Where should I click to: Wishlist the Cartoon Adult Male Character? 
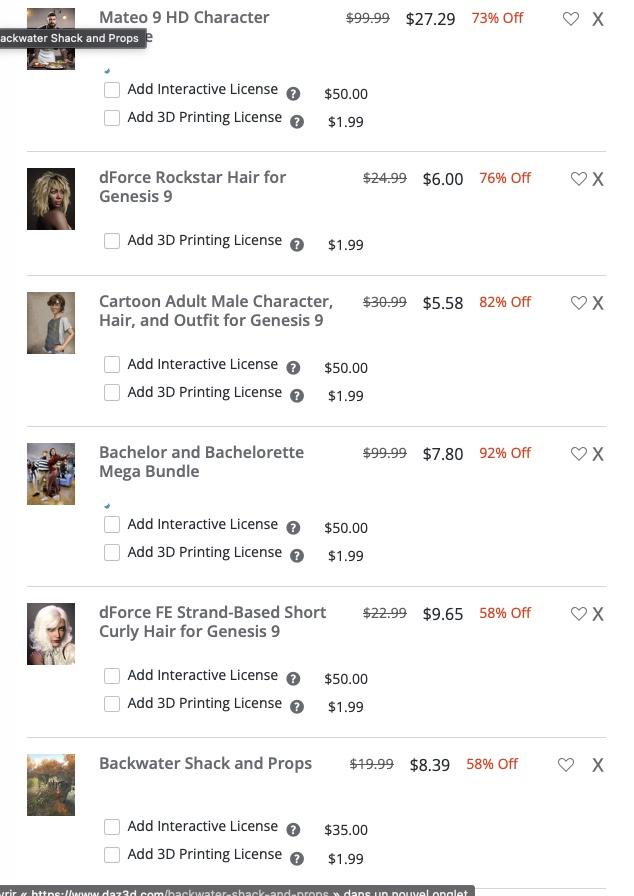(x=578, y=303)
